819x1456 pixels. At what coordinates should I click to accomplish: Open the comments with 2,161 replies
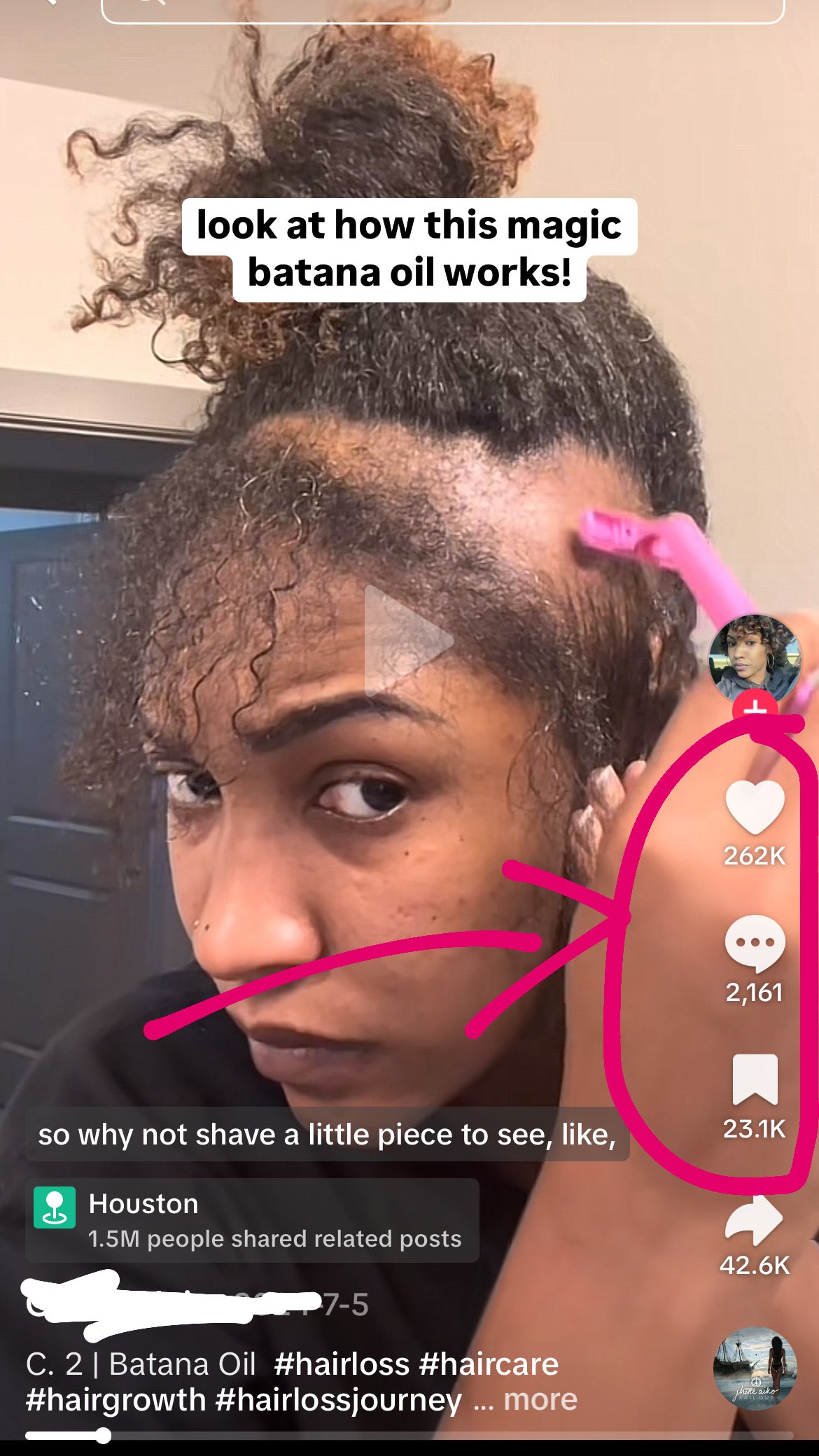[x=755, y=944]
